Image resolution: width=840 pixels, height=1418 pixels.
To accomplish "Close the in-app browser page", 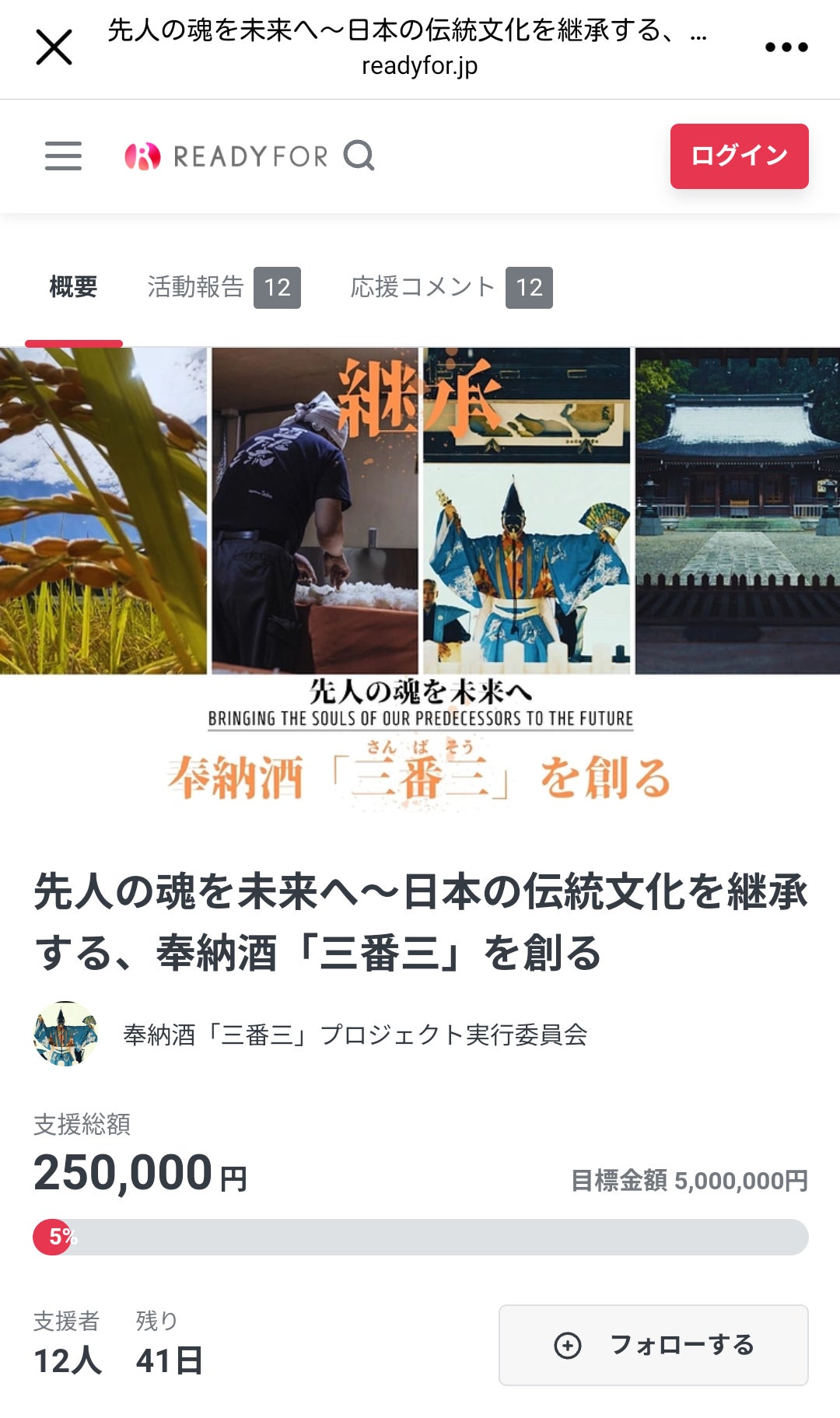I will [54, 47].
